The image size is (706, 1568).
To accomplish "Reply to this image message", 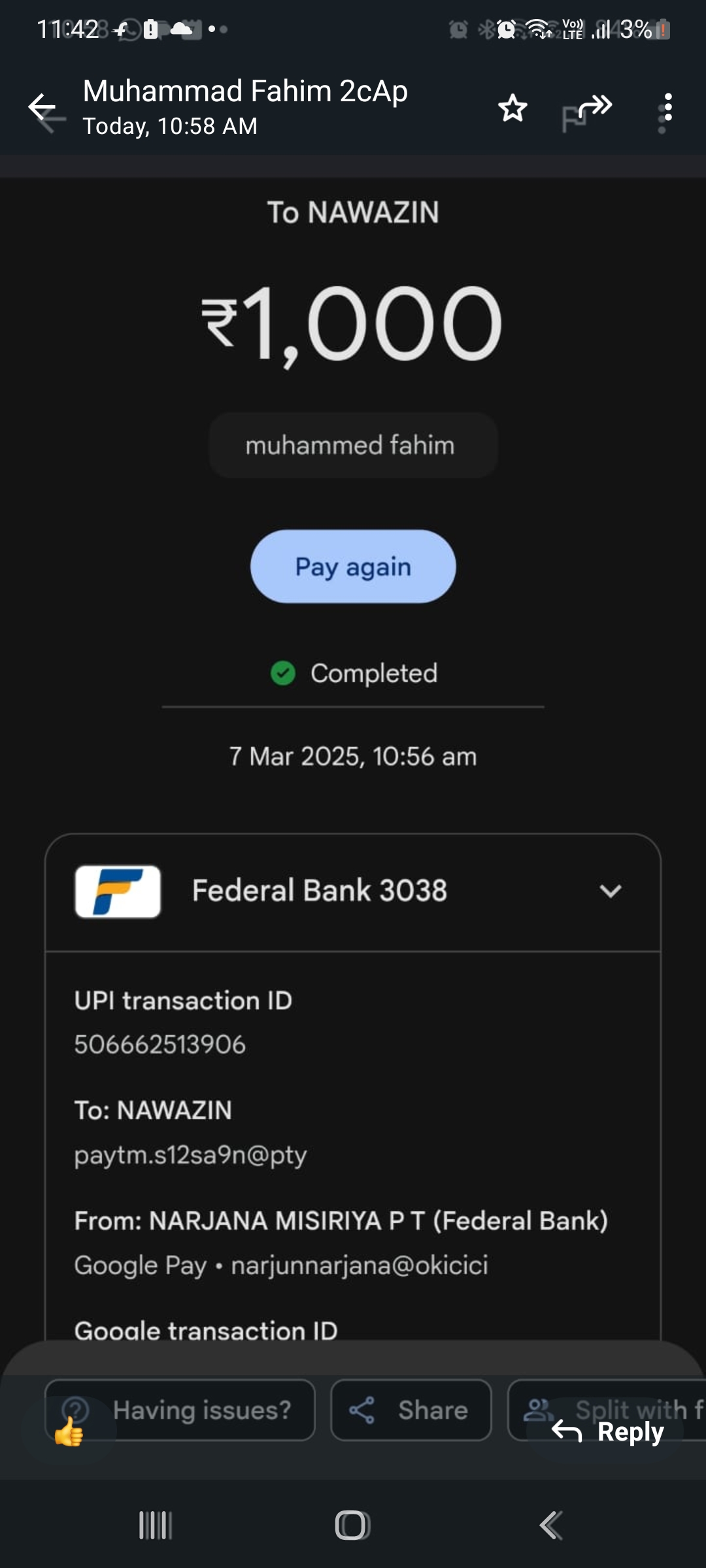I will point(608,1431).
